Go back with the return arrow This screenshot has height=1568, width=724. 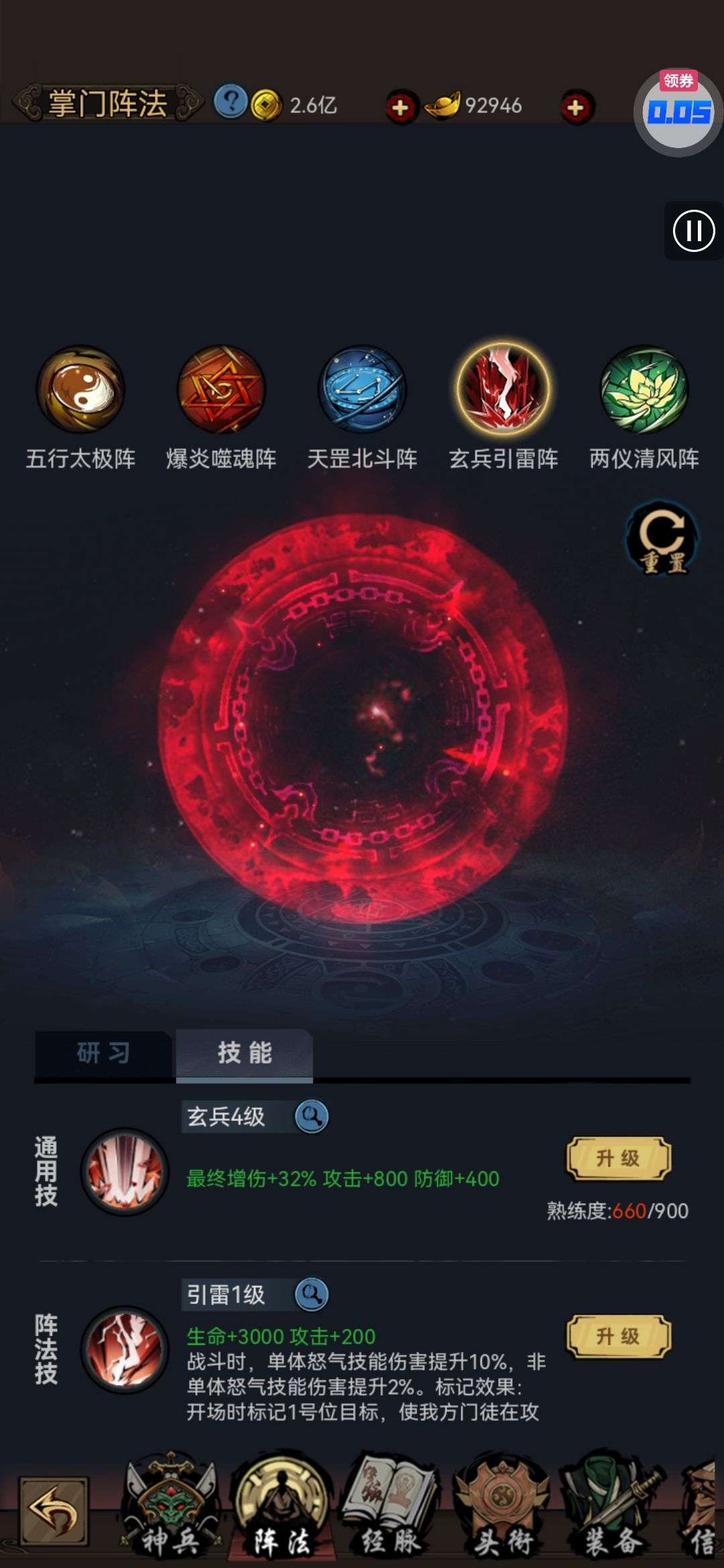[x=53, y=1511]
